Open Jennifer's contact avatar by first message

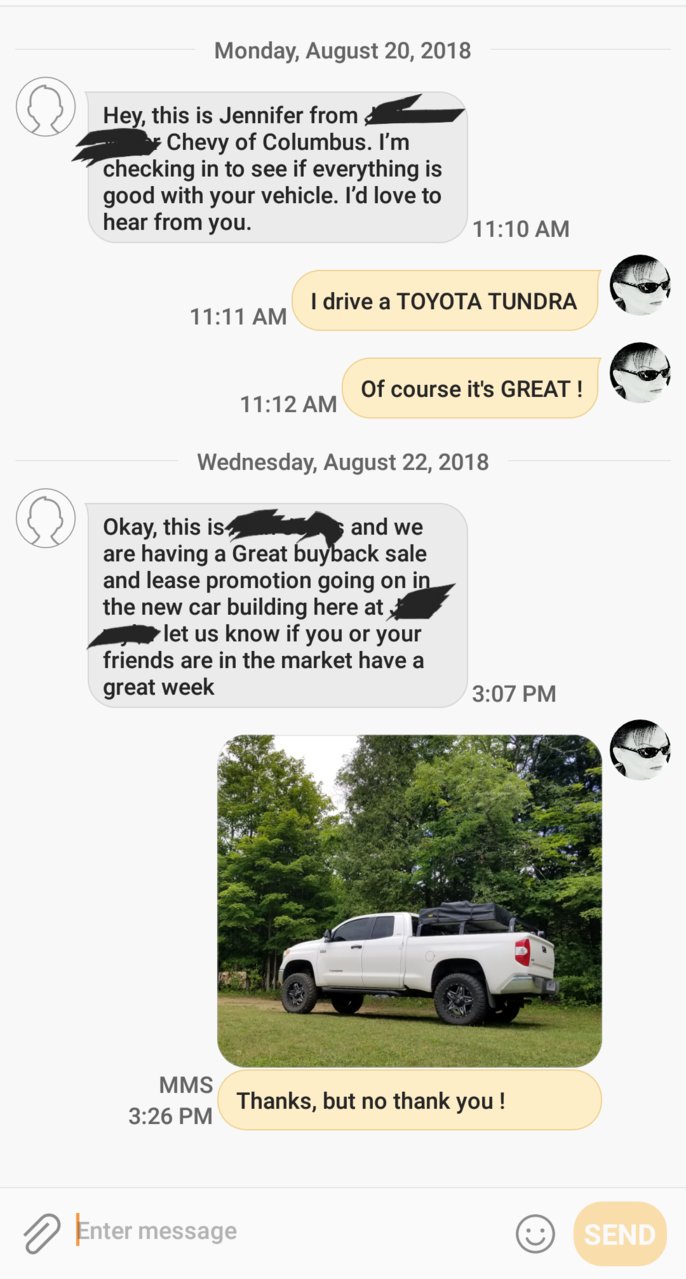tap(46, 106)
